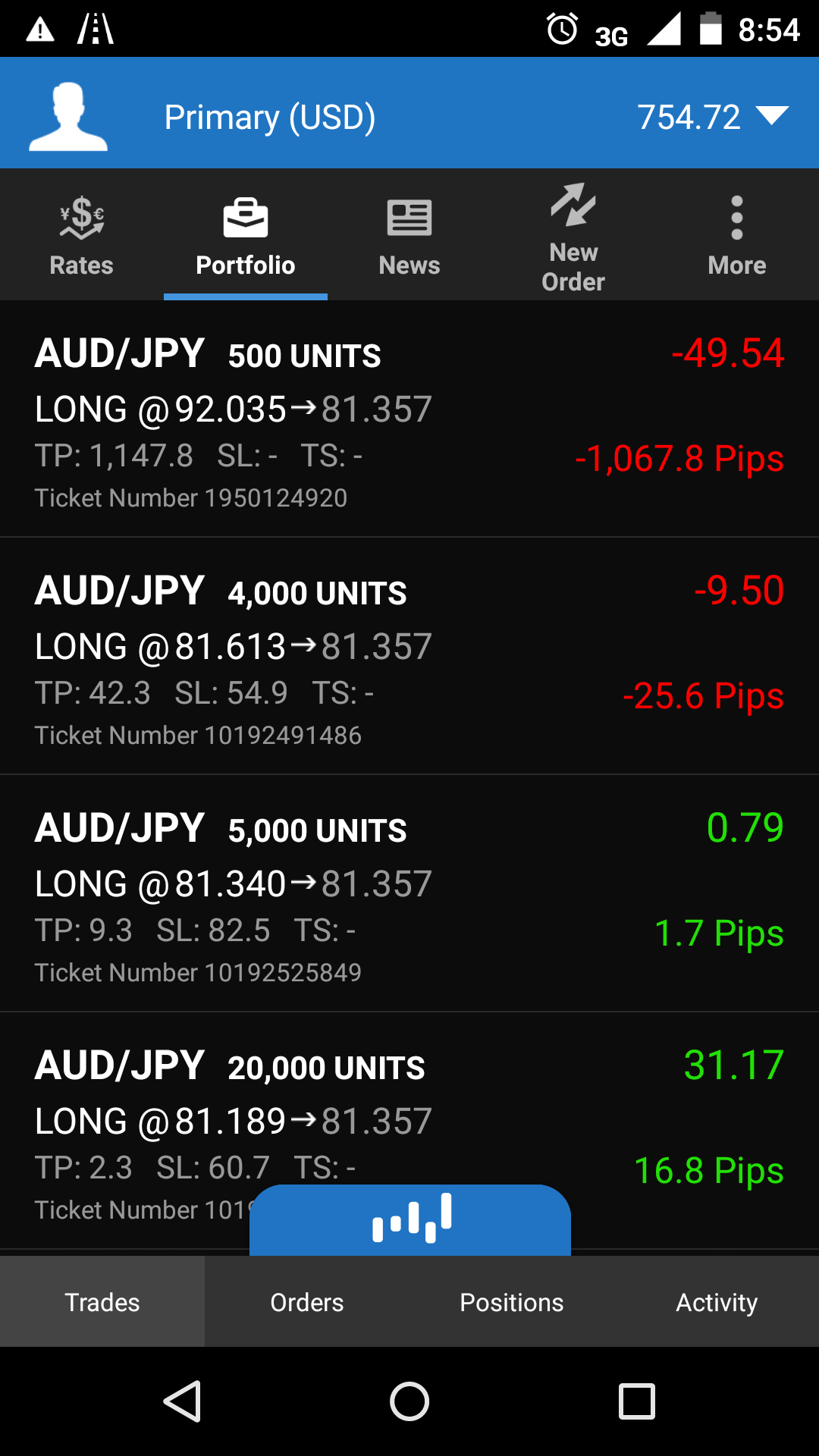Screen dimensions: 819x1456
Task: Go back with the system back button
Action: tap(182, 1401)
